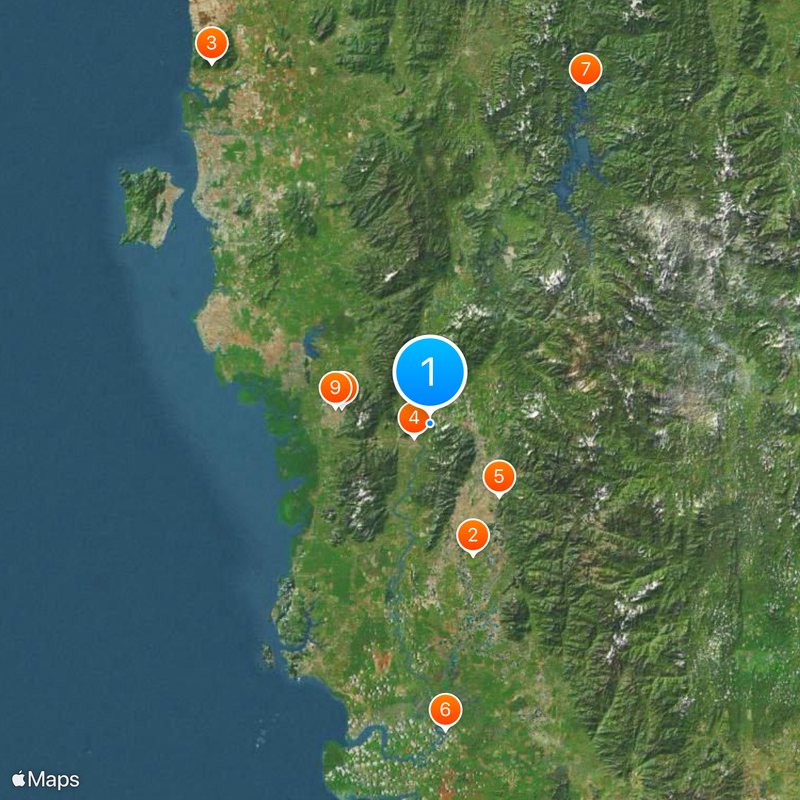
Task: Tap orange map pin number 5
Action: click(499, 476)
